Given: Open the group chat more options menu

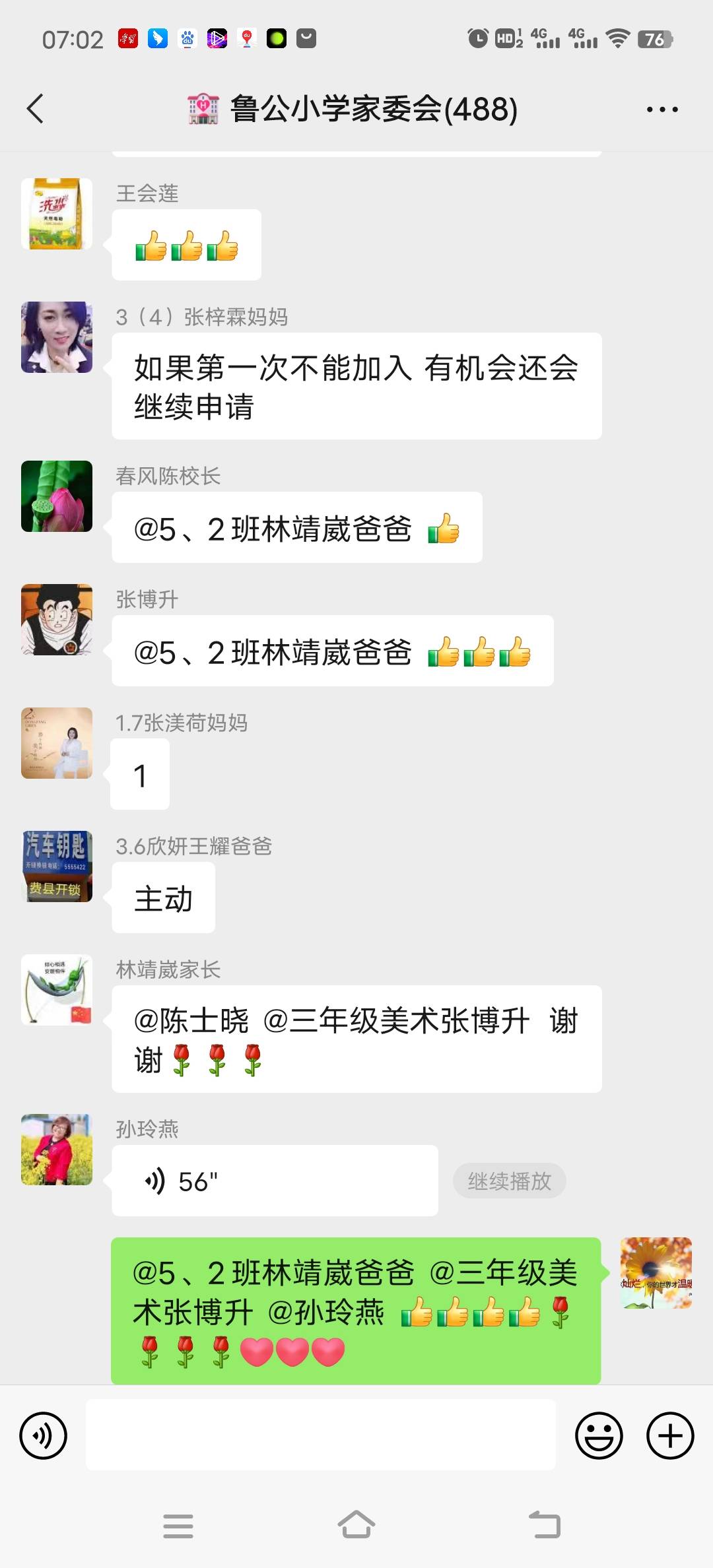Looking at the screenshot, I should (x=663, y=110).
